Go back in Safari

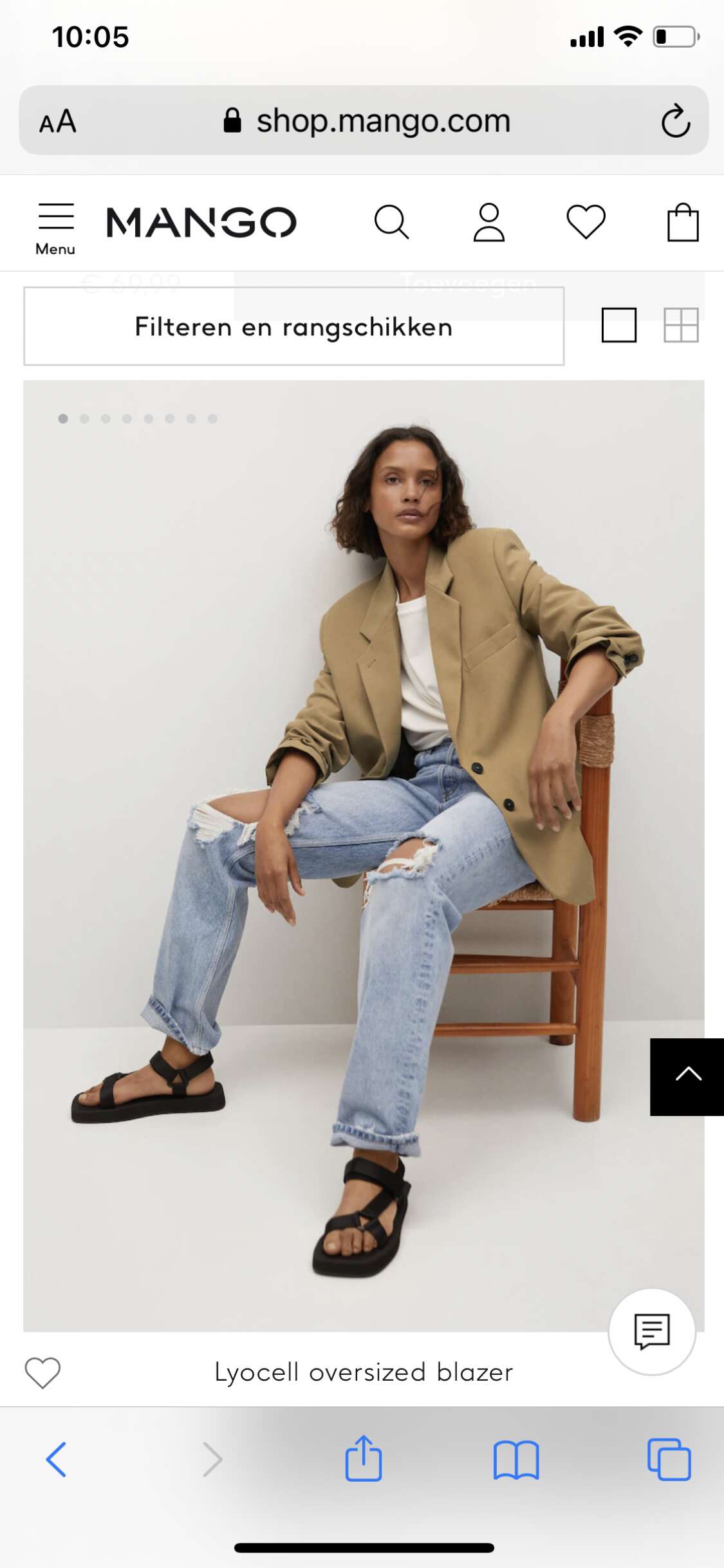pos(56,1459)
